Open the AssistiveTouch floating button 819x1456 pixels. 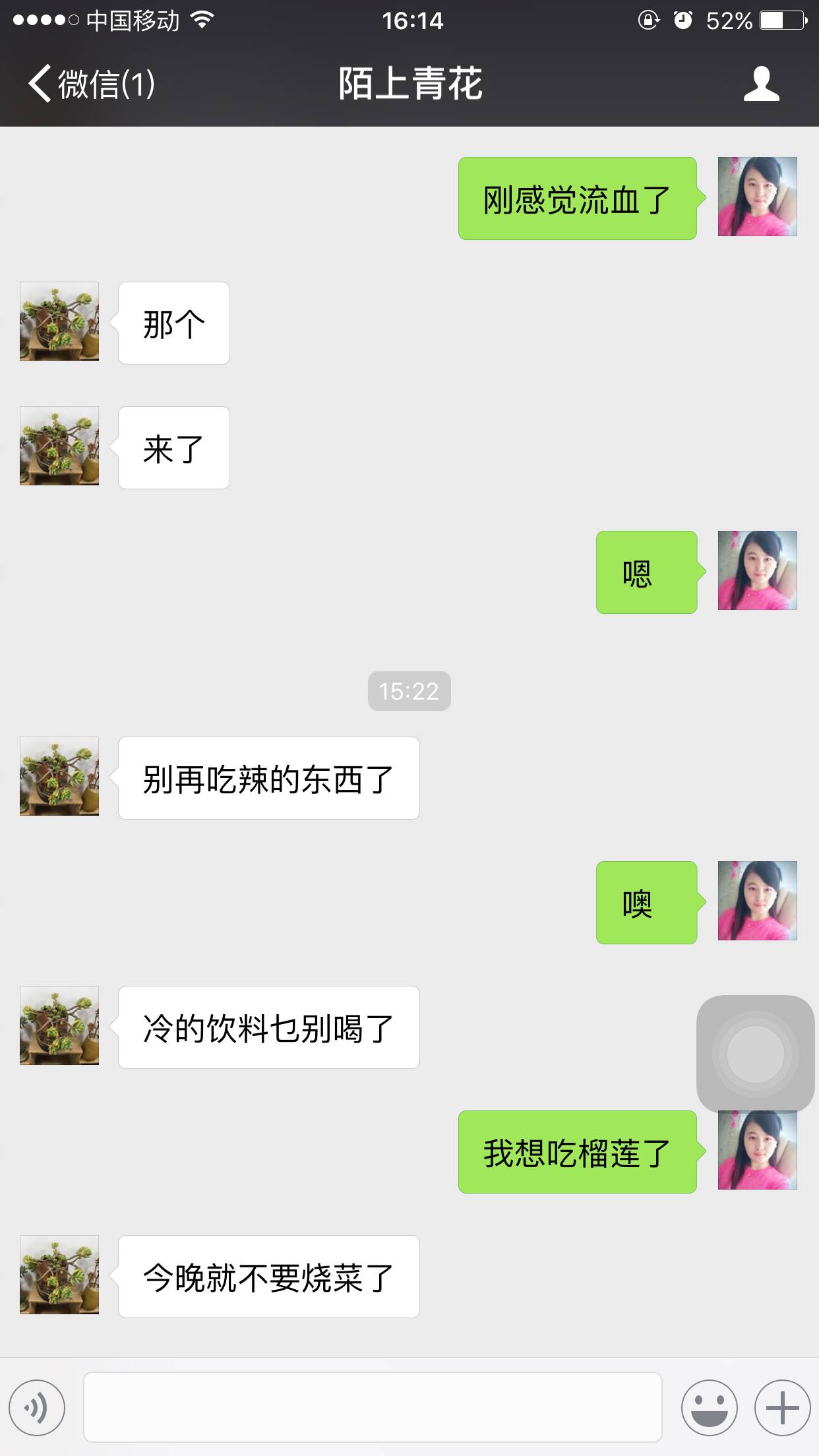coord(755,1053)
